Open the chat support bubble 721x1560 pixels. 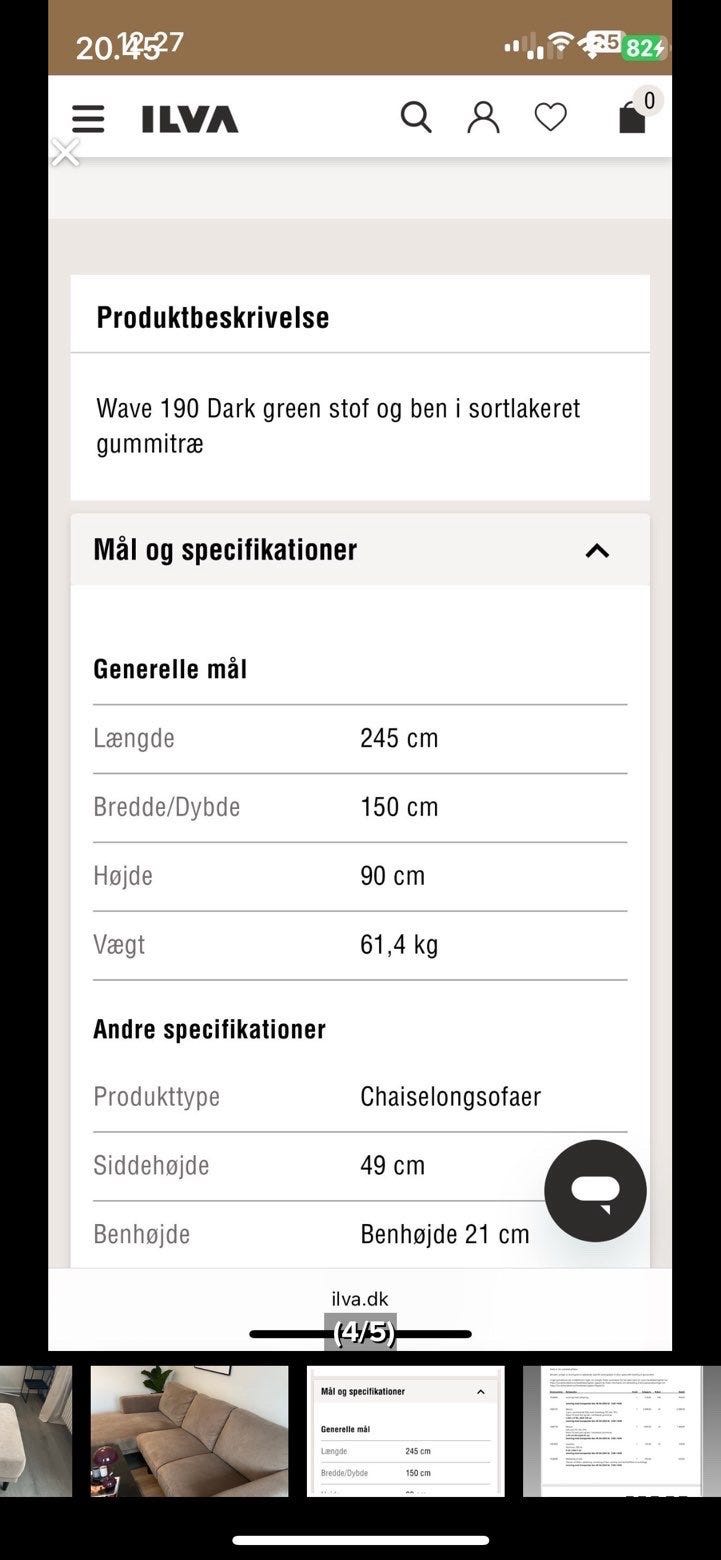[594, 1190]
